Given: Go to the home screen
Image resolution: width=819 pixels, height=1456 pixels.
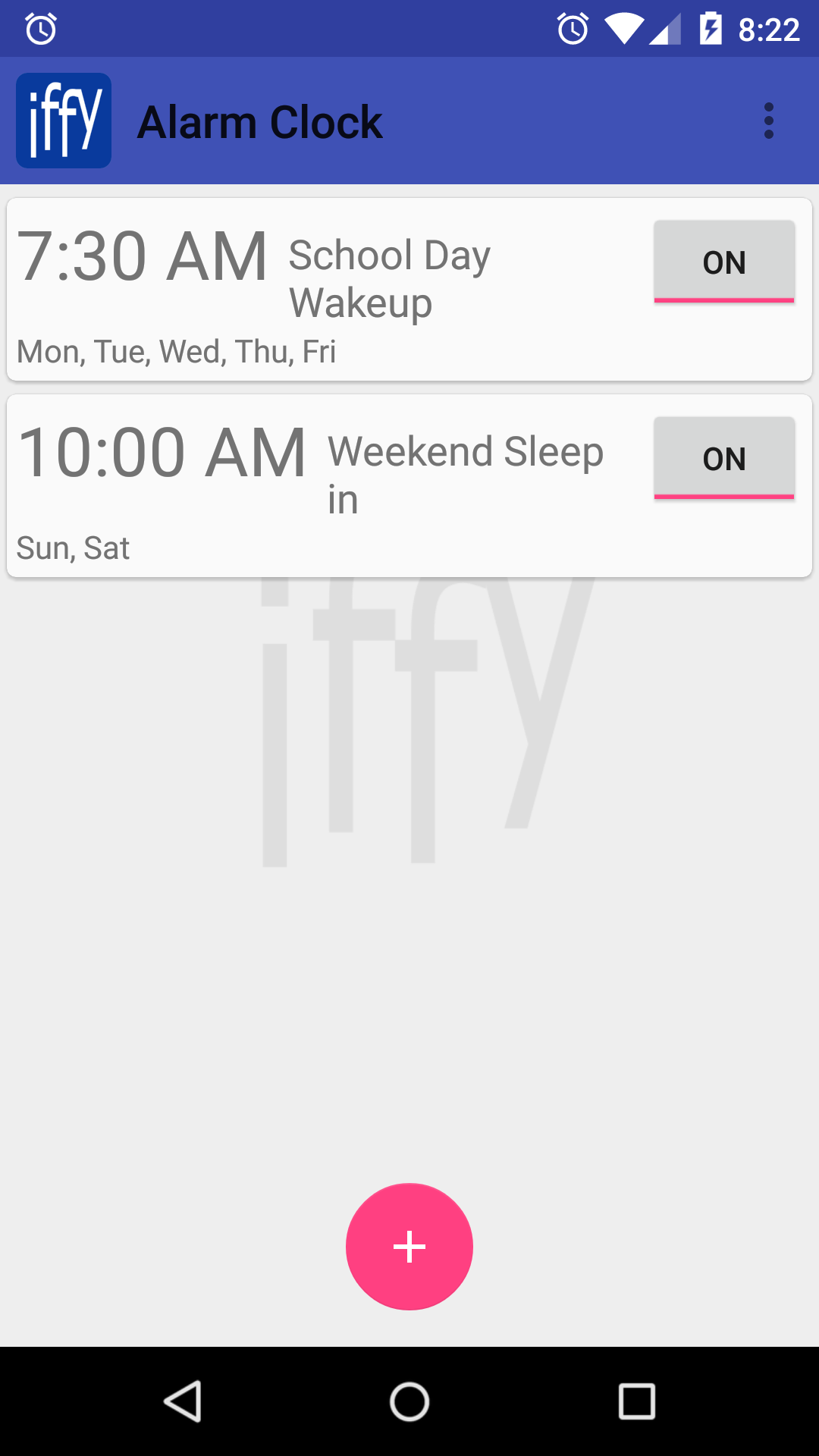Looking at the screenshot, I should point(409,1401).
